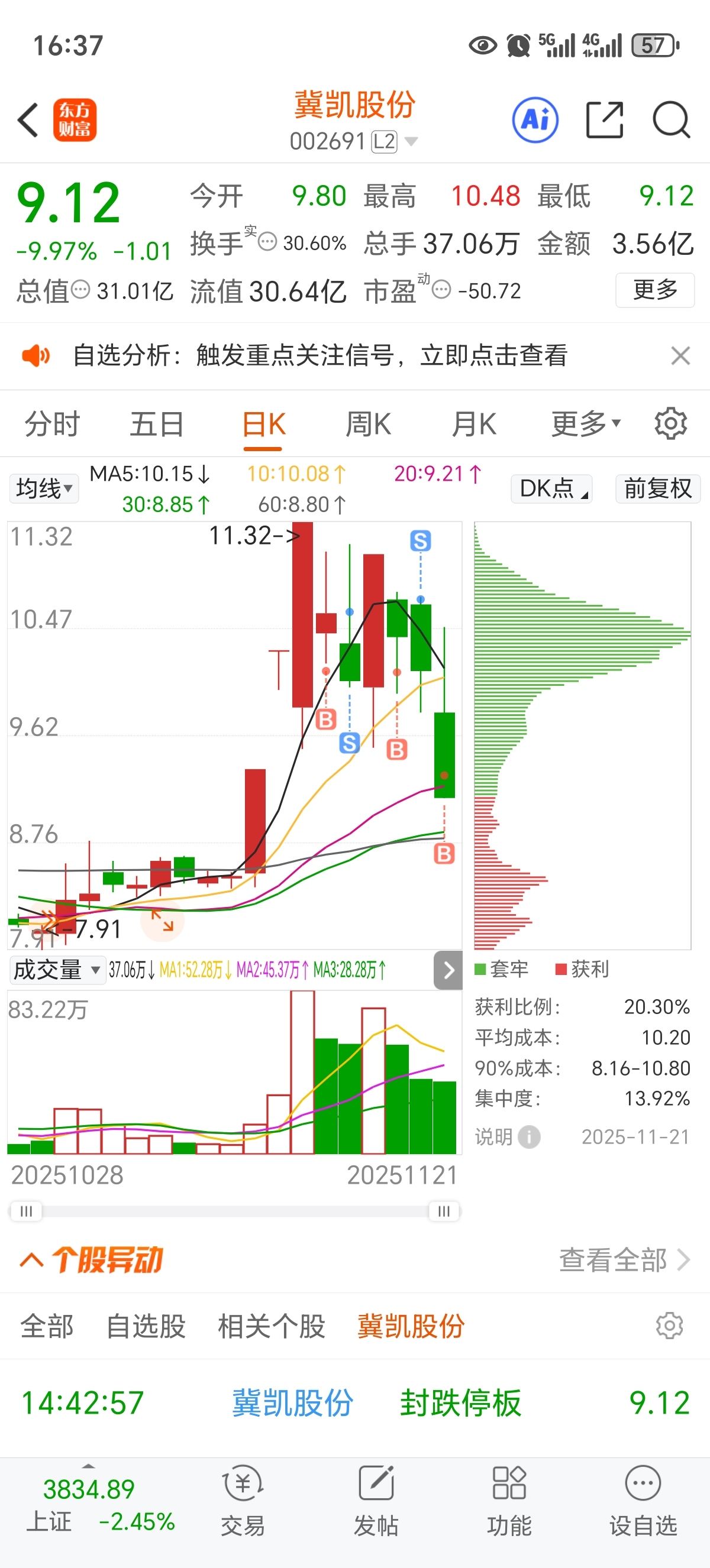Add stock via 设自选
Screen dimensions: 710x1568
pos(643,1501)
